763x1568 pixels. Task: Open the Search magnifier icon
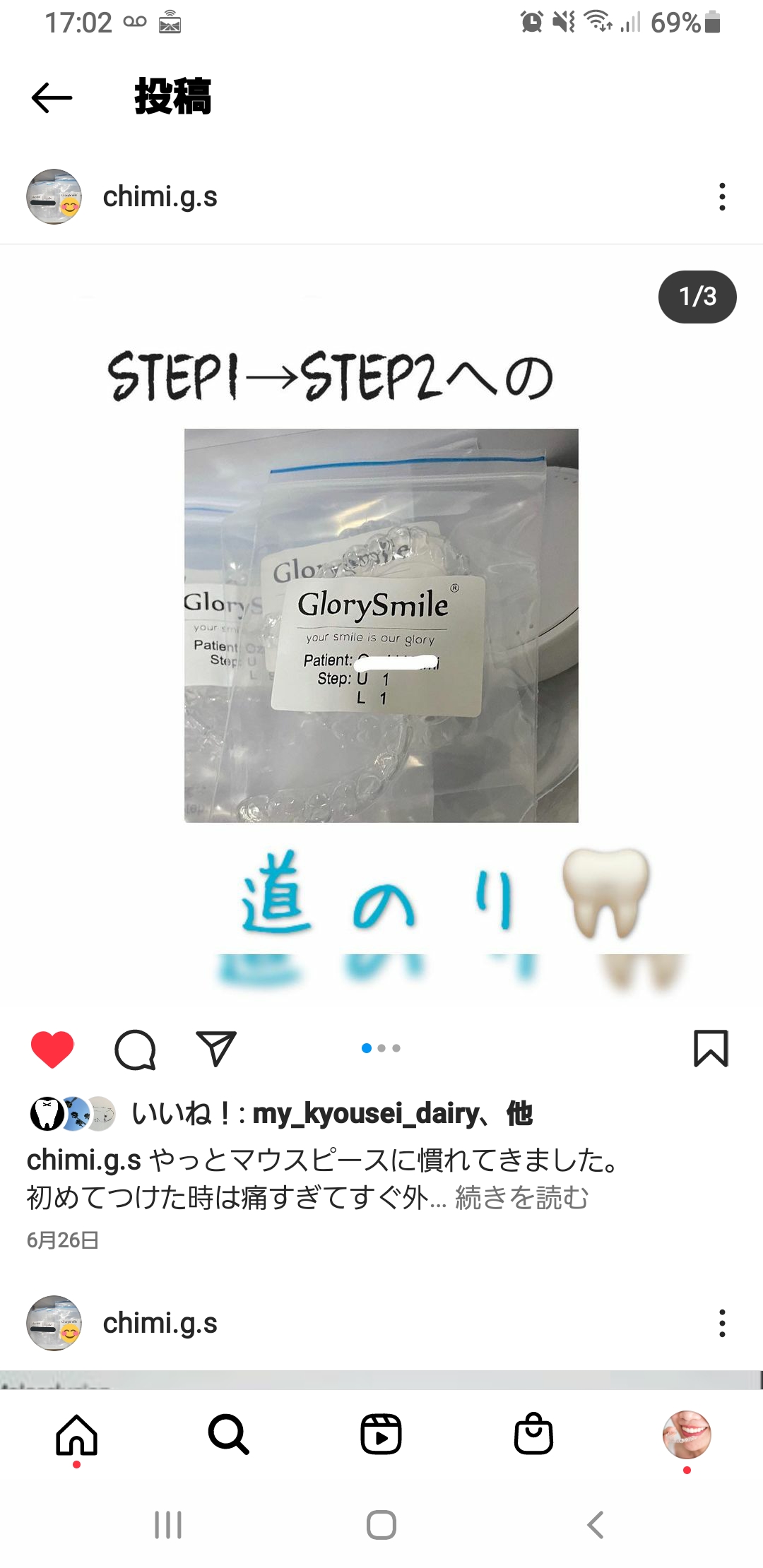(x=228, y=1435)
